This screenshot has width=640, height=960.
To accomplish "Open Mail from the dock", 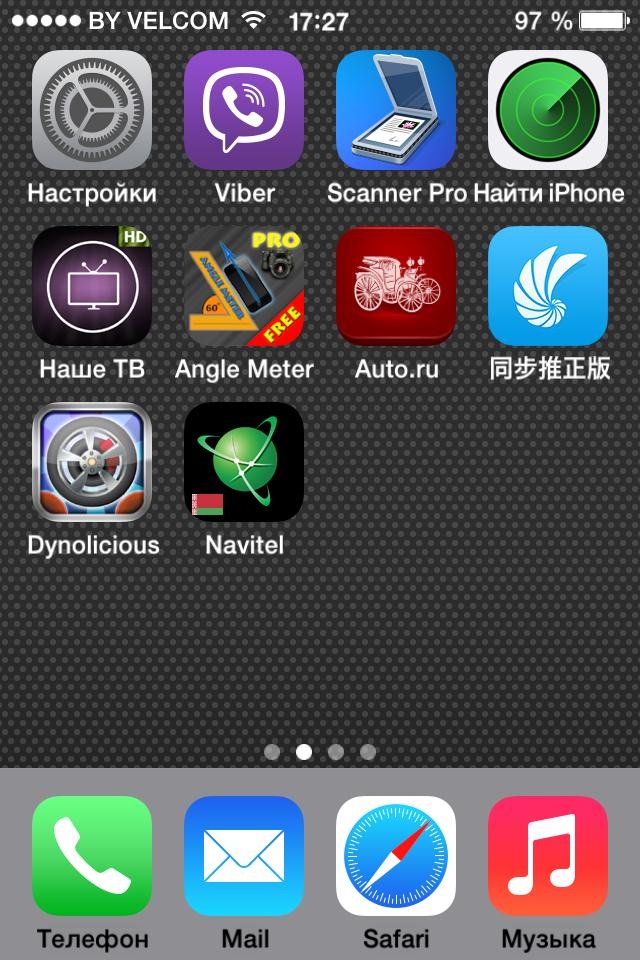I will pos(244,856).
